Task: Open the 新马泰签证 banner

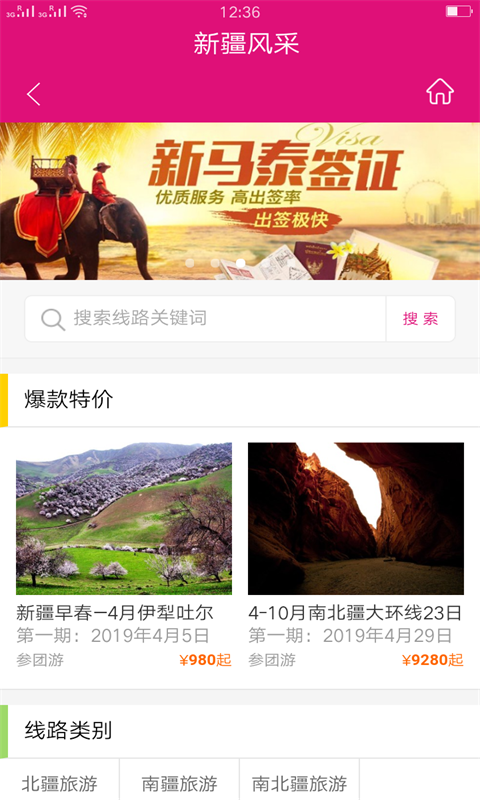Action: click(240, 201)
